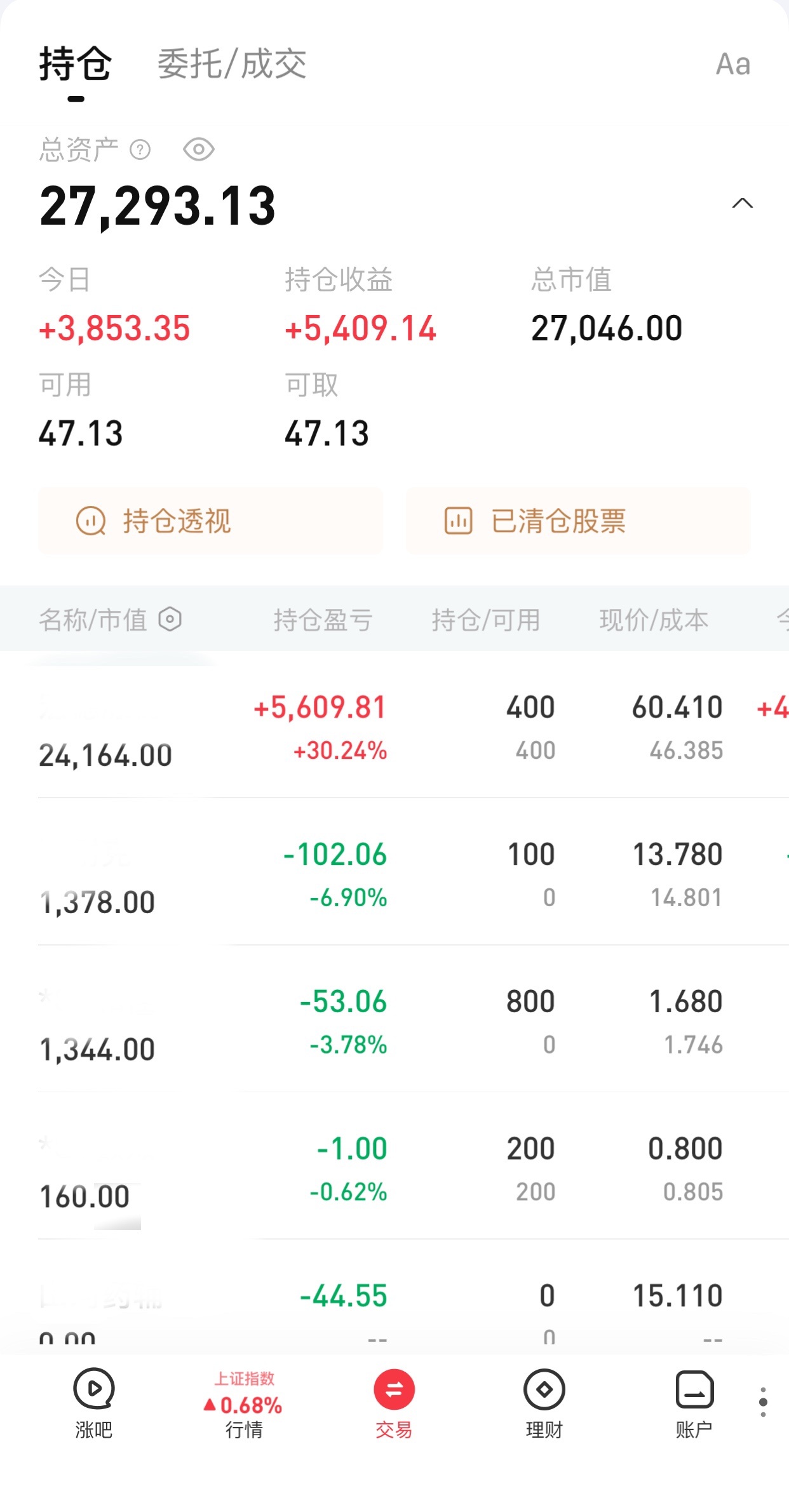Open the Aa font size setting
The height and width of the screenshot is (1512, 789).
pyautogui.click(x=733, y=64)
